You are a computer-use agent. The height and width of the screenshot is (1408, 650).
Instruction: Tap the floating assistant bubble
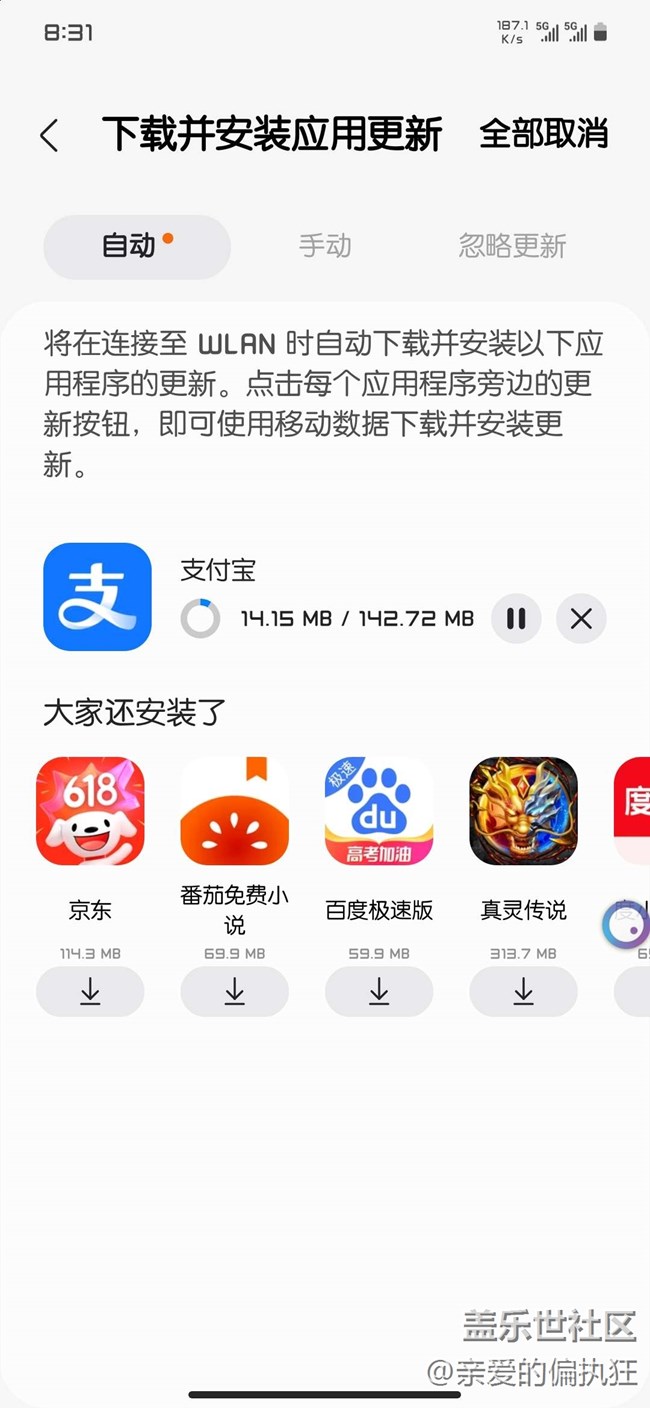click(627, 925)
